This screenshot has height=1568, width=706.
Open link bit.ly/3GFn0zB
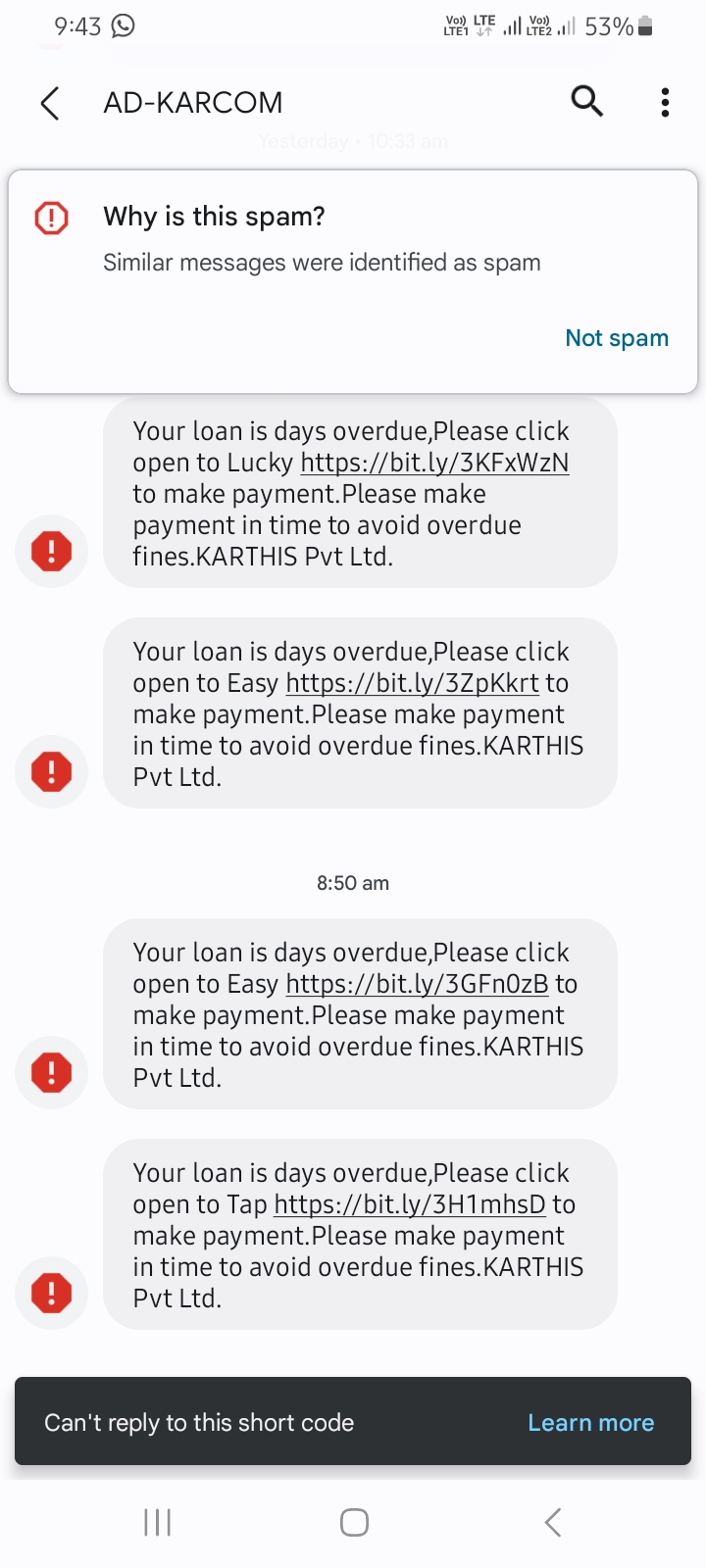(x=417, y=984)
